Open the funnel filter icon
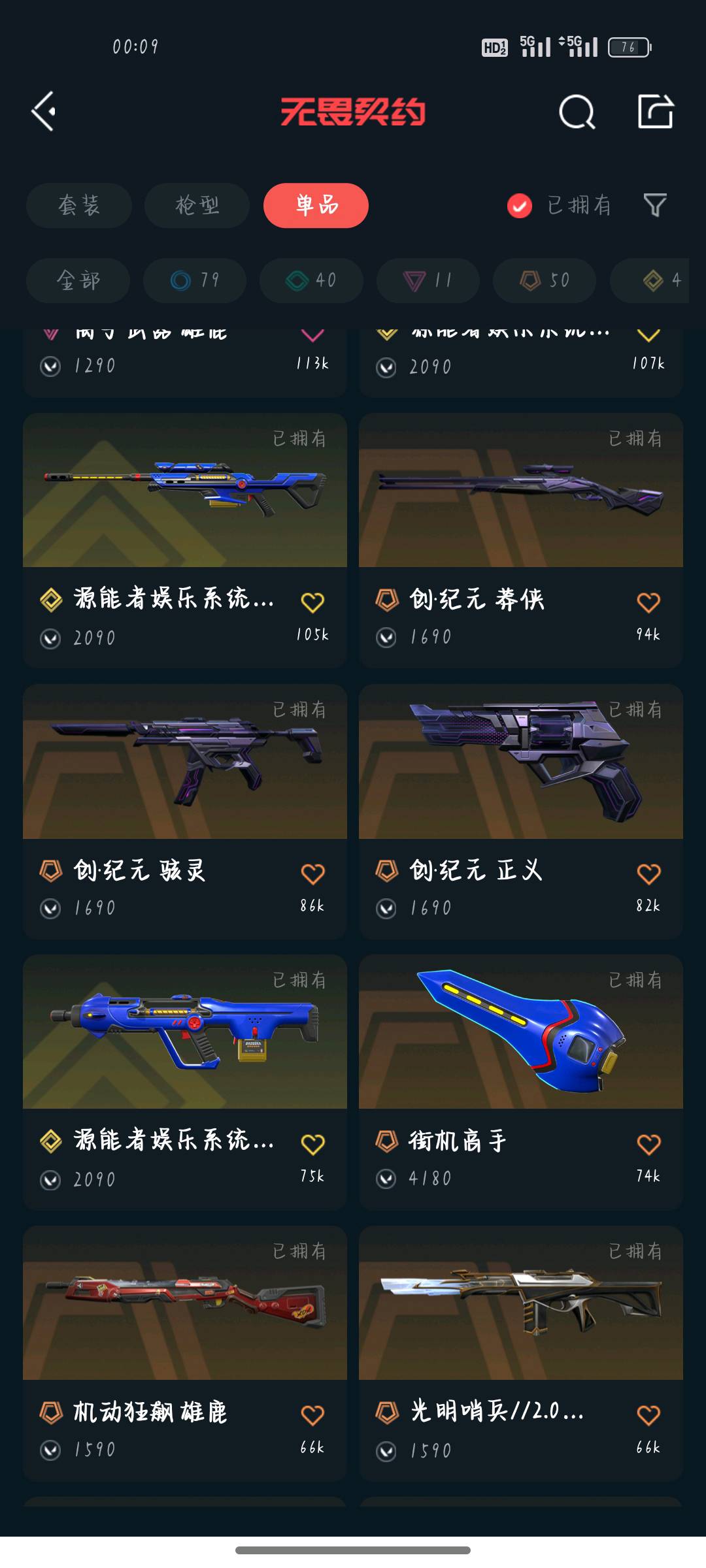 [x=655, y=206]
